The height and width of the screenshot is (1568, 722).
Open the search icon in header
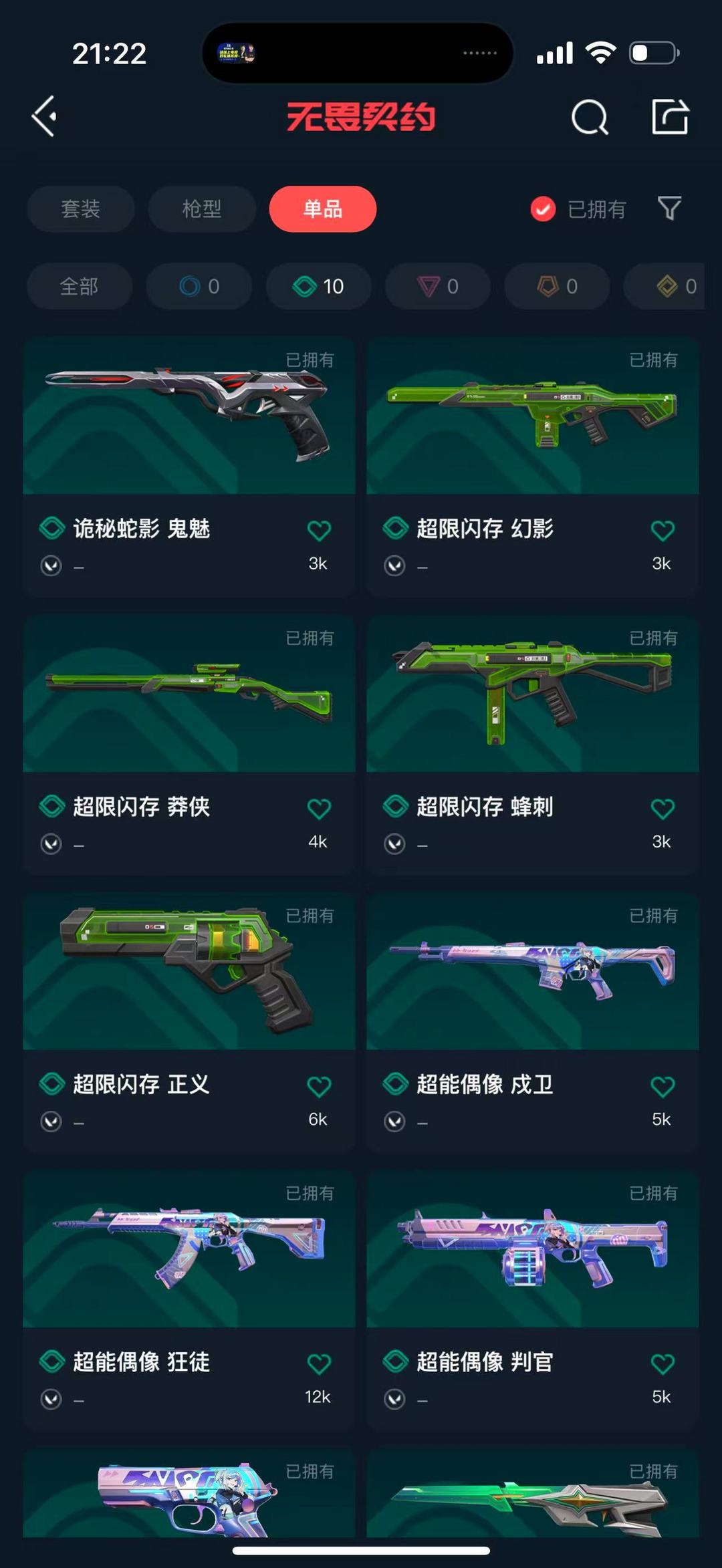pos(590,118)
